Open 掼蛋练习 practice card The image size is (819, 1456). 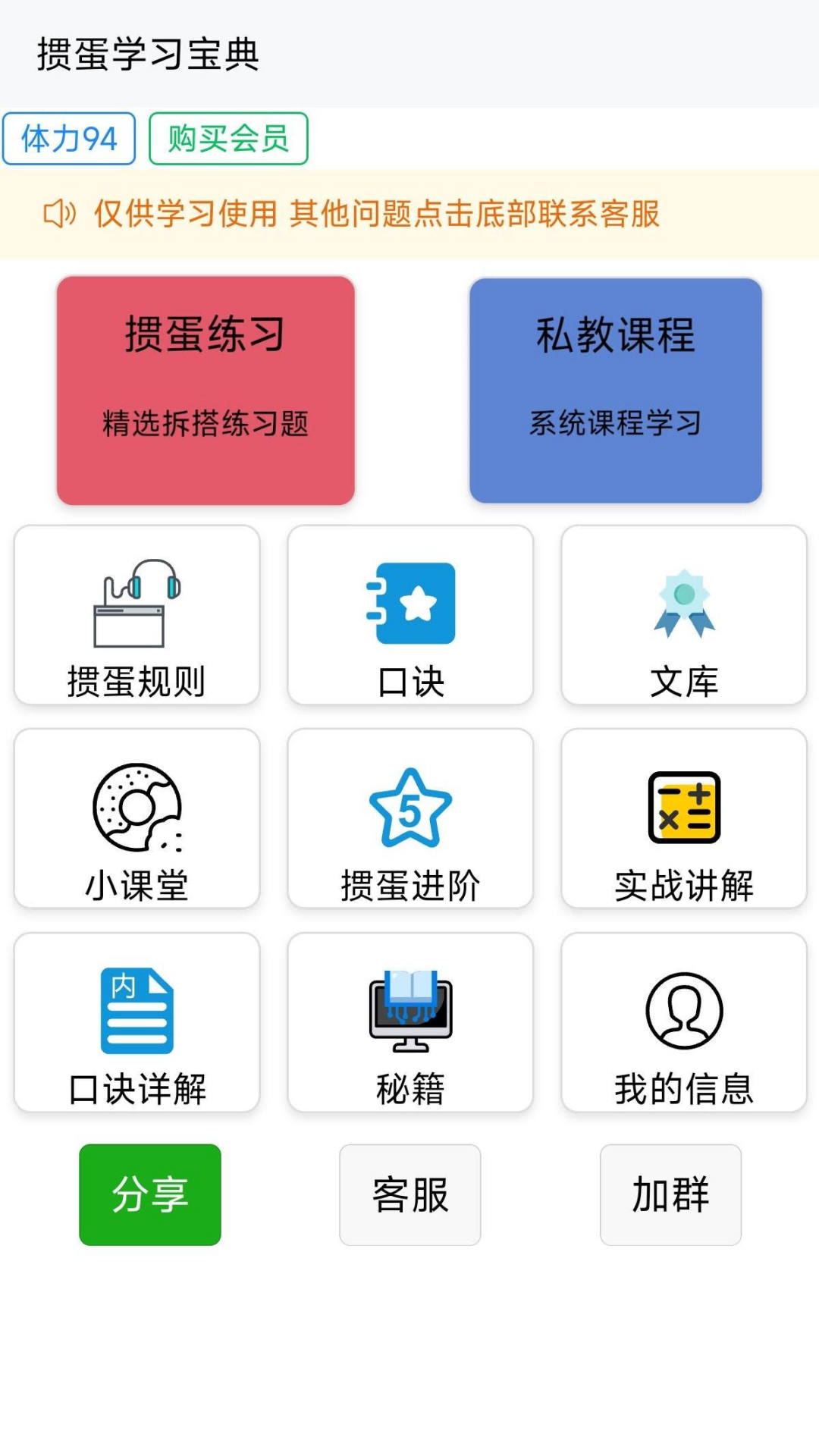[x=205, y=388]
